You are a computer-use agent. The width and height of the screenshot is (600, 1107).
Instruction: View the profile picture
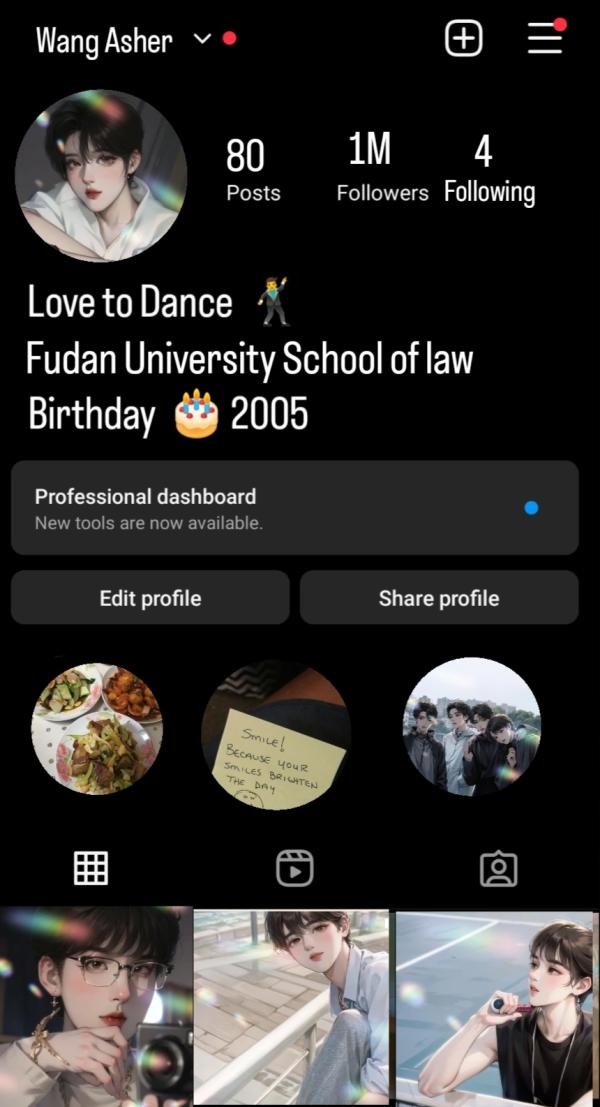(102, 175)
